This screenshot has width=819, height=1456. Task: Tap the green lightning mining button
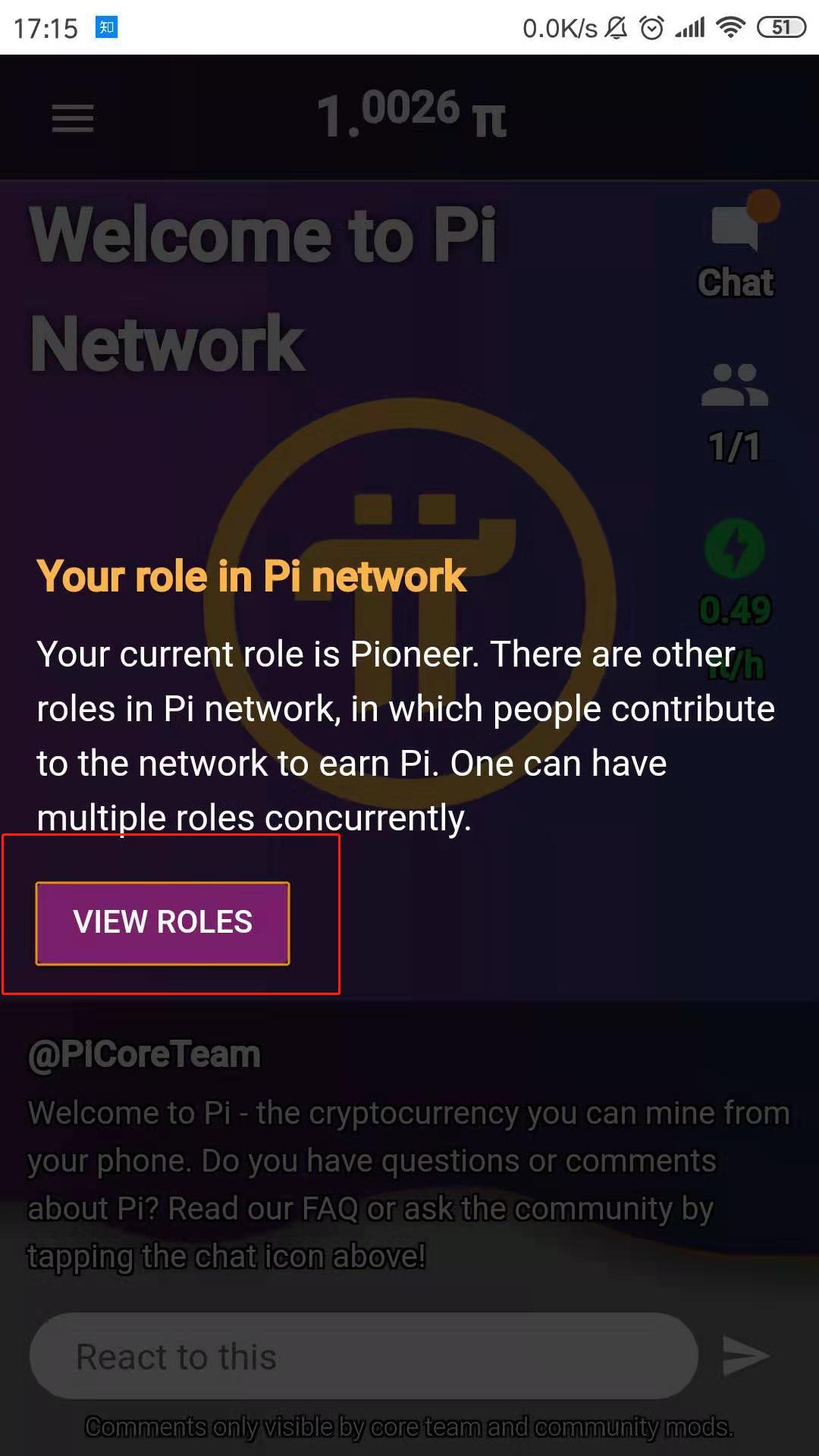pos(735,548)
